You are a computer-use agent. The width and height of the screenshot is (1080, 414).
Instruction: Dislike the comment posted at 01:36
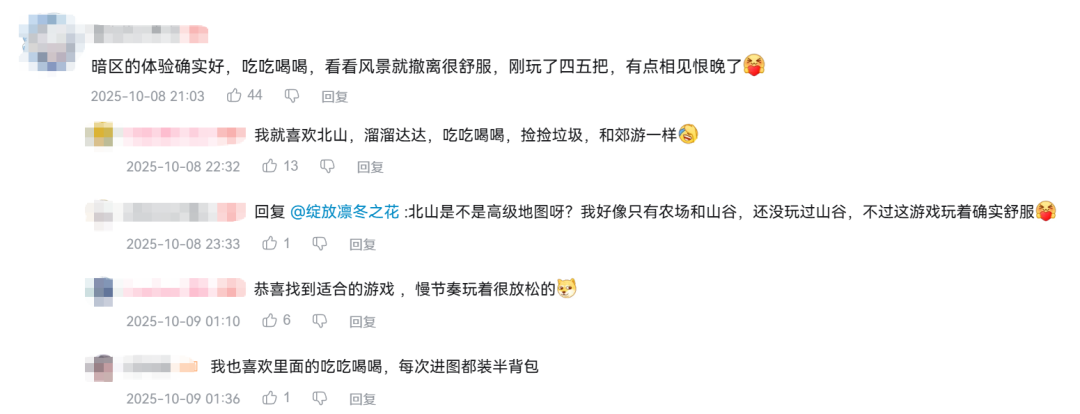coord(320,398)
